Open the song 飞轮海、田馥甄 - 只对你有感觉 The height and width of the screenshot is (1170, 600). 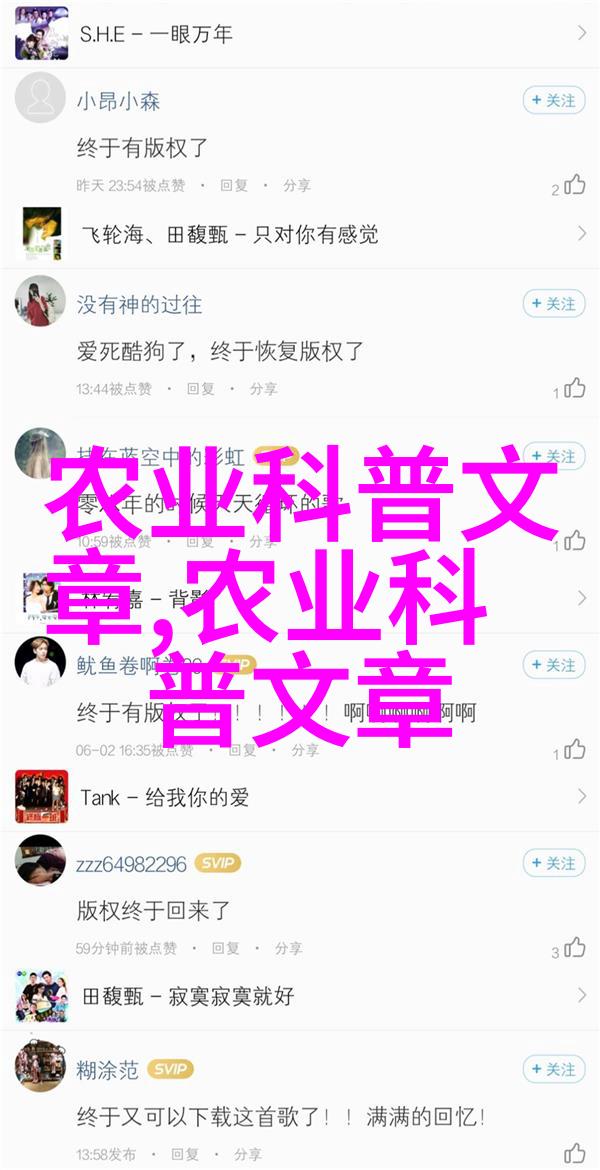300,234
